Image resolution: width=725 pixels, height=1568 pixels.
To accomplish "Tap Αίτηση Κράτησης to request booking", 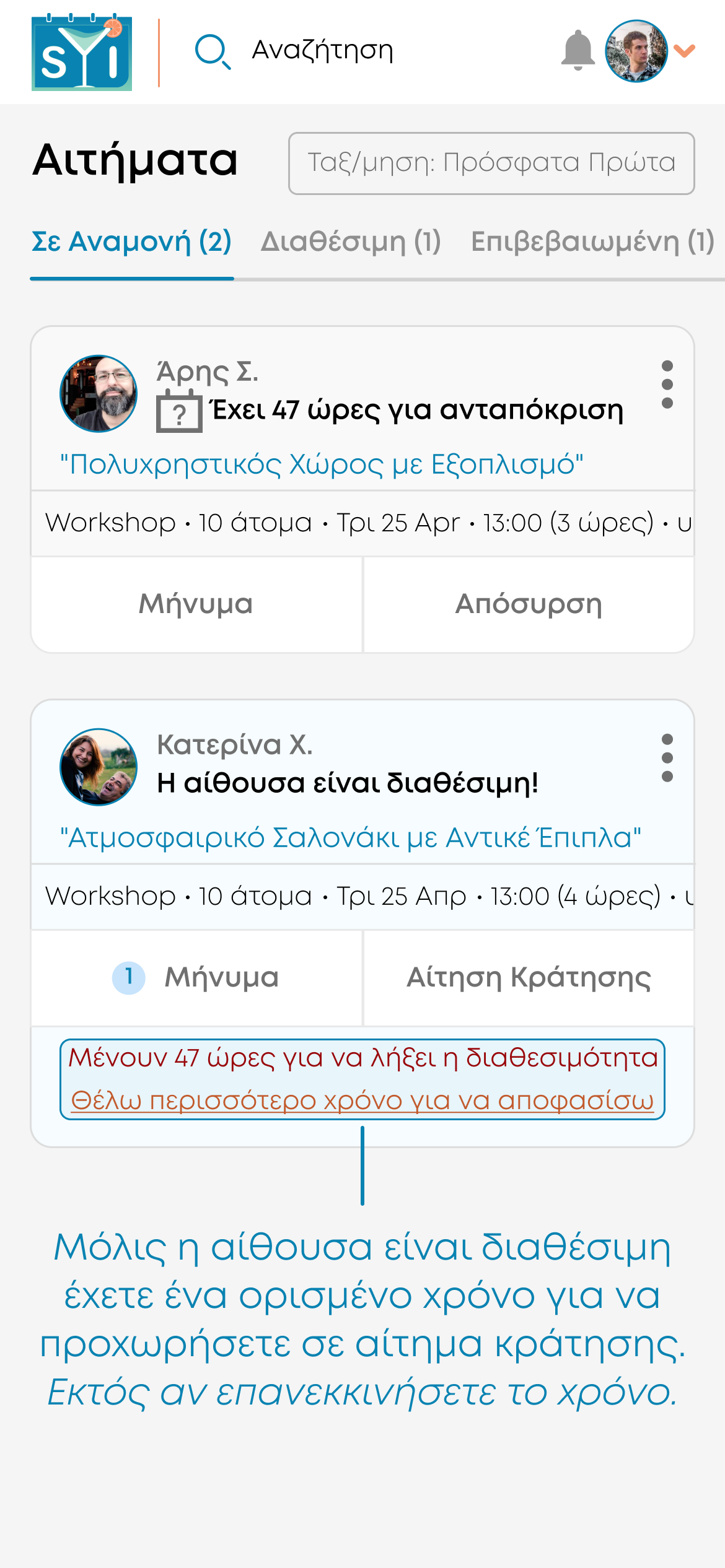I will pyautogui.click(x=529, y=978).
